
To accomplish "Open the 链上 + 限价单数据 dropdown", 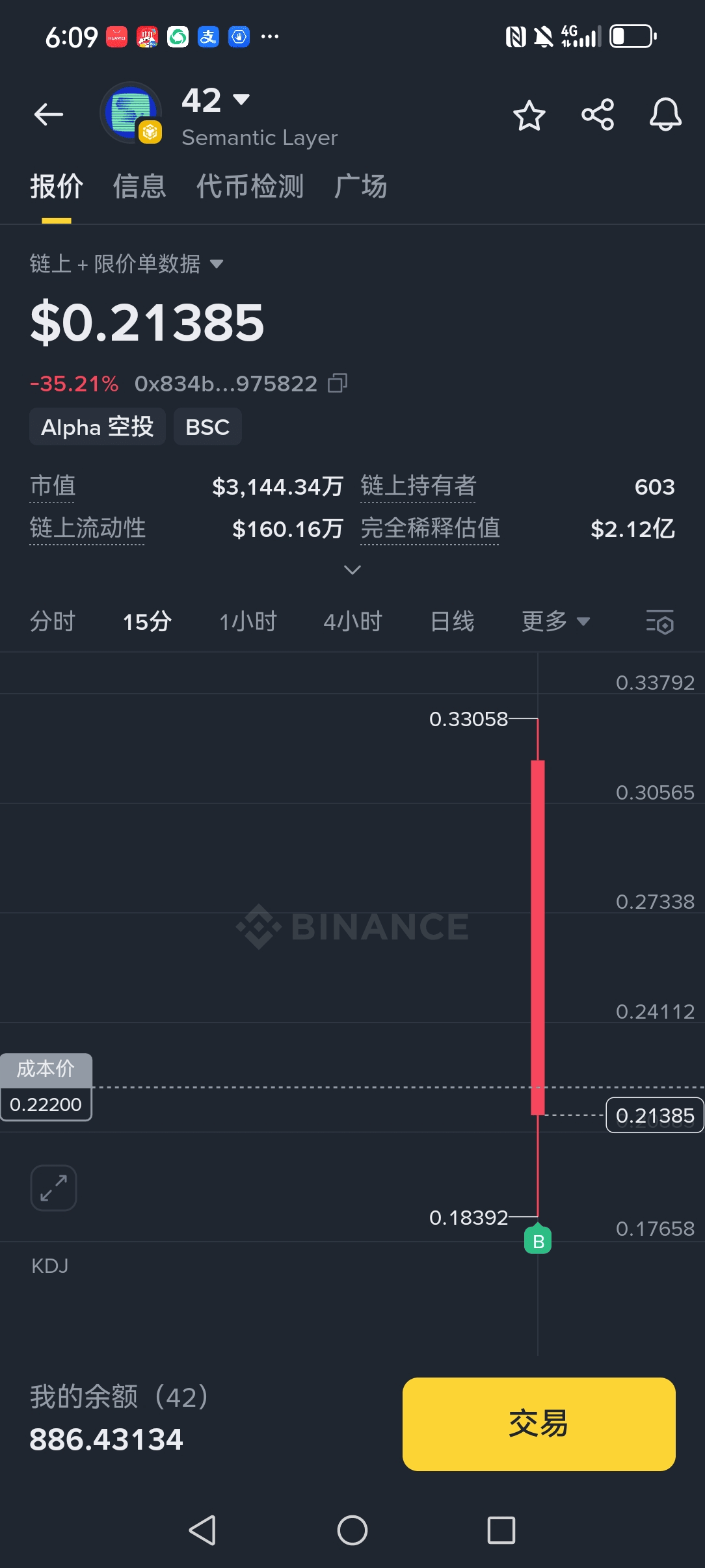I will (127, 264).
